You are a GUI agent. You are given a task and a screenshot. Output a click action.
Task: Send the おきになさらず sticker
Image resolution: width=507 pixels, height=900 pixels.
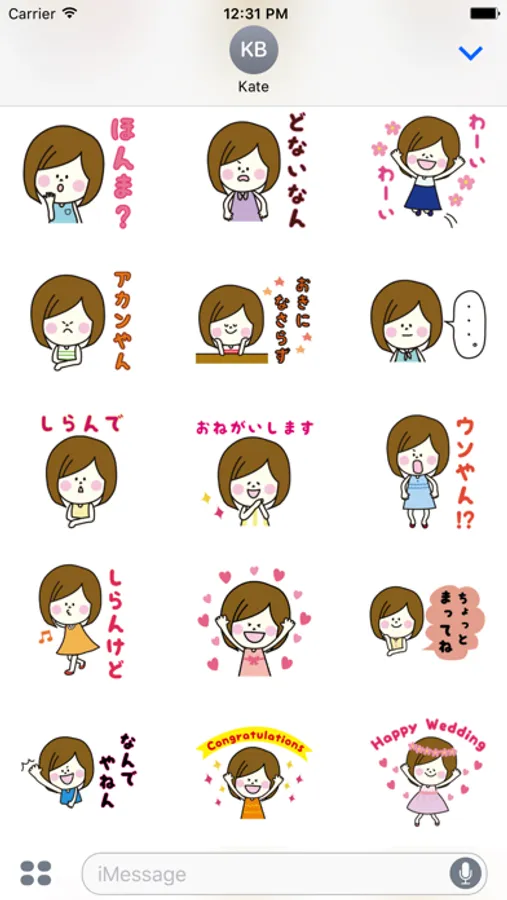tap(254, 321)
